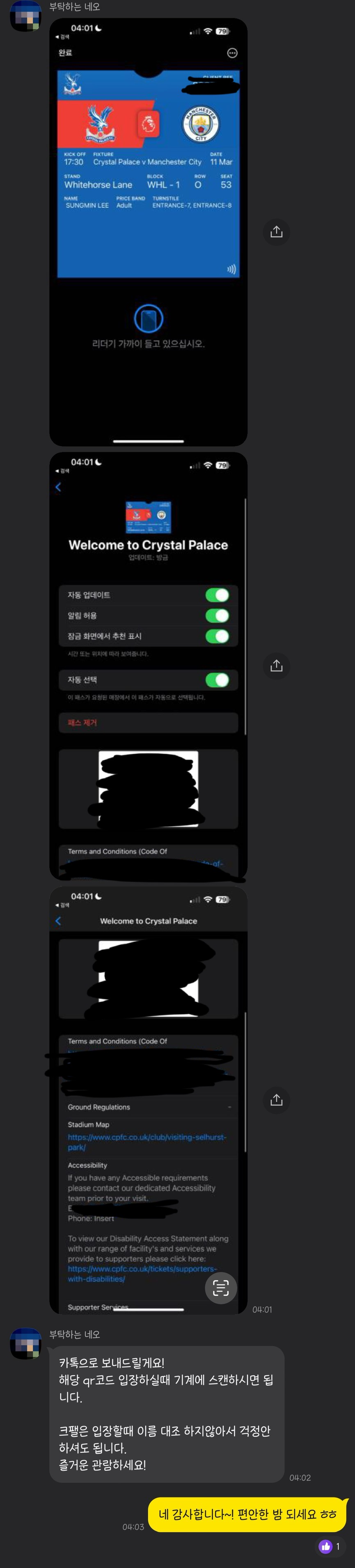Open sender's avatar beside the photo messages
This screenshot has height=1568, width=355.
(x=25, y=15)
